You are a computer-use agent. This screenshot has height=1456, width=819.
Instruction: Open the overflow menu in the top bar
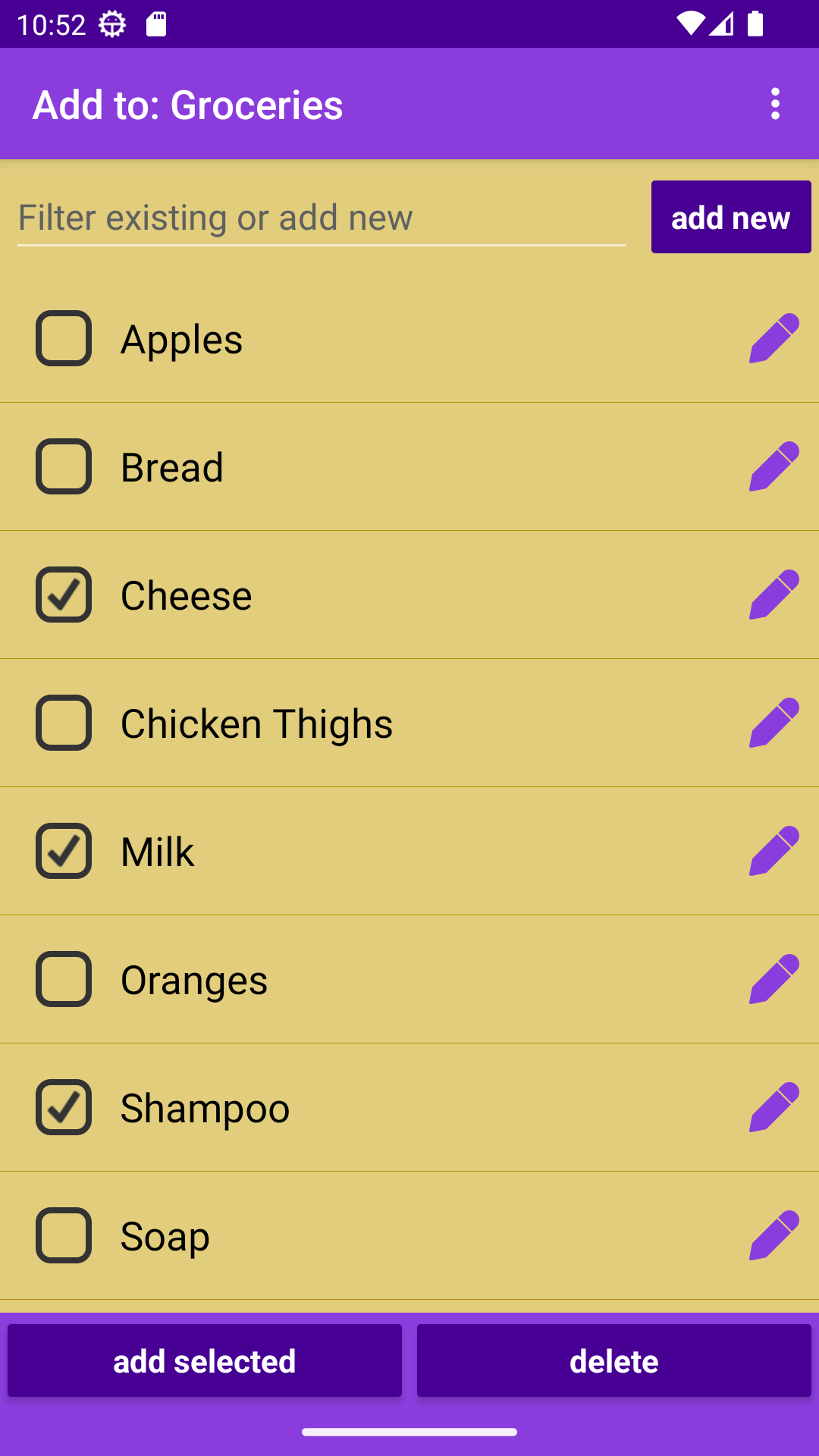pos(775,104)
